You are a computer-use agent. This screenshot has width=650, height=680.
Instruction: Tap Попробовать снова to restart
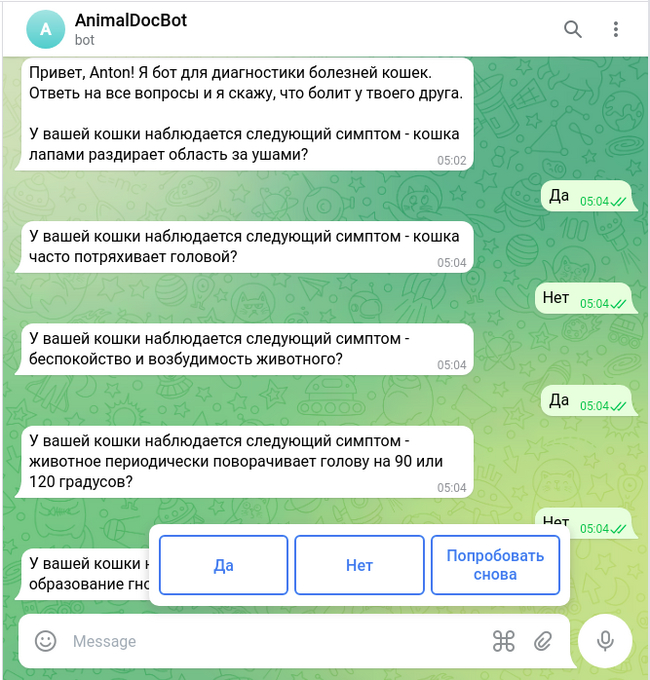495,565
